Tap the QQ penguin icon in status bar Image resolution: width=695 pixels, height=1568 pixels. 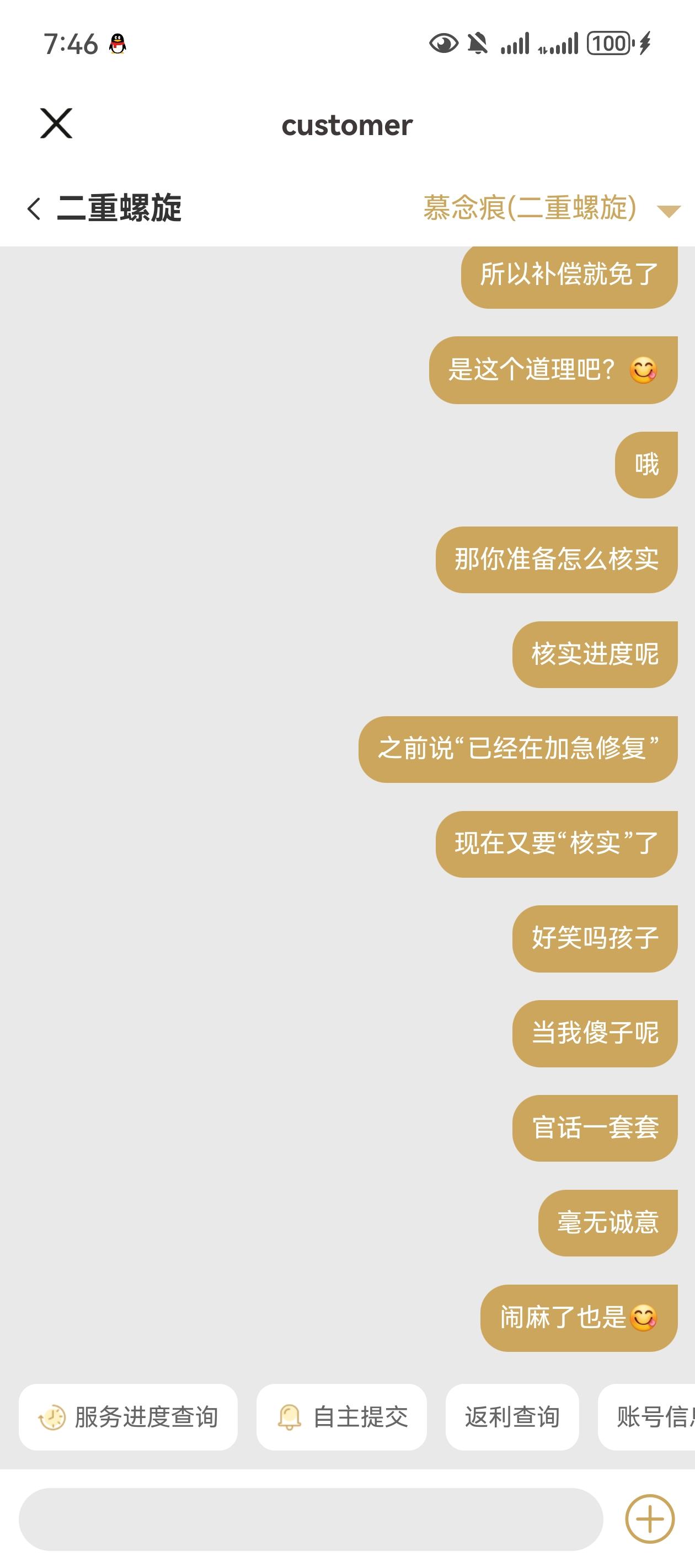(x=117, y=43)
